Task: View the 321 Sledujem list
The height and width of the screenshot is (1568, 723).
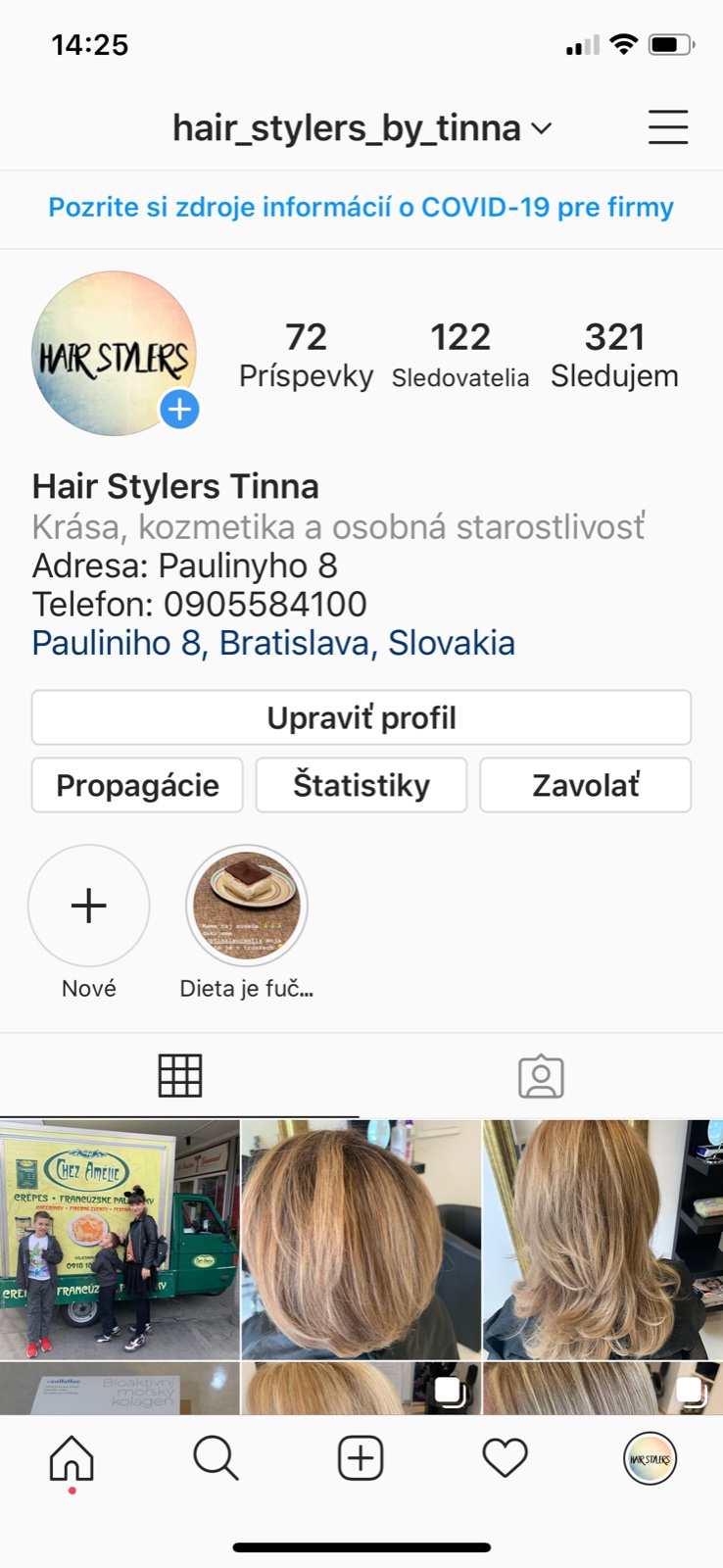Action: pyautogui.click(x=614, y=355)
